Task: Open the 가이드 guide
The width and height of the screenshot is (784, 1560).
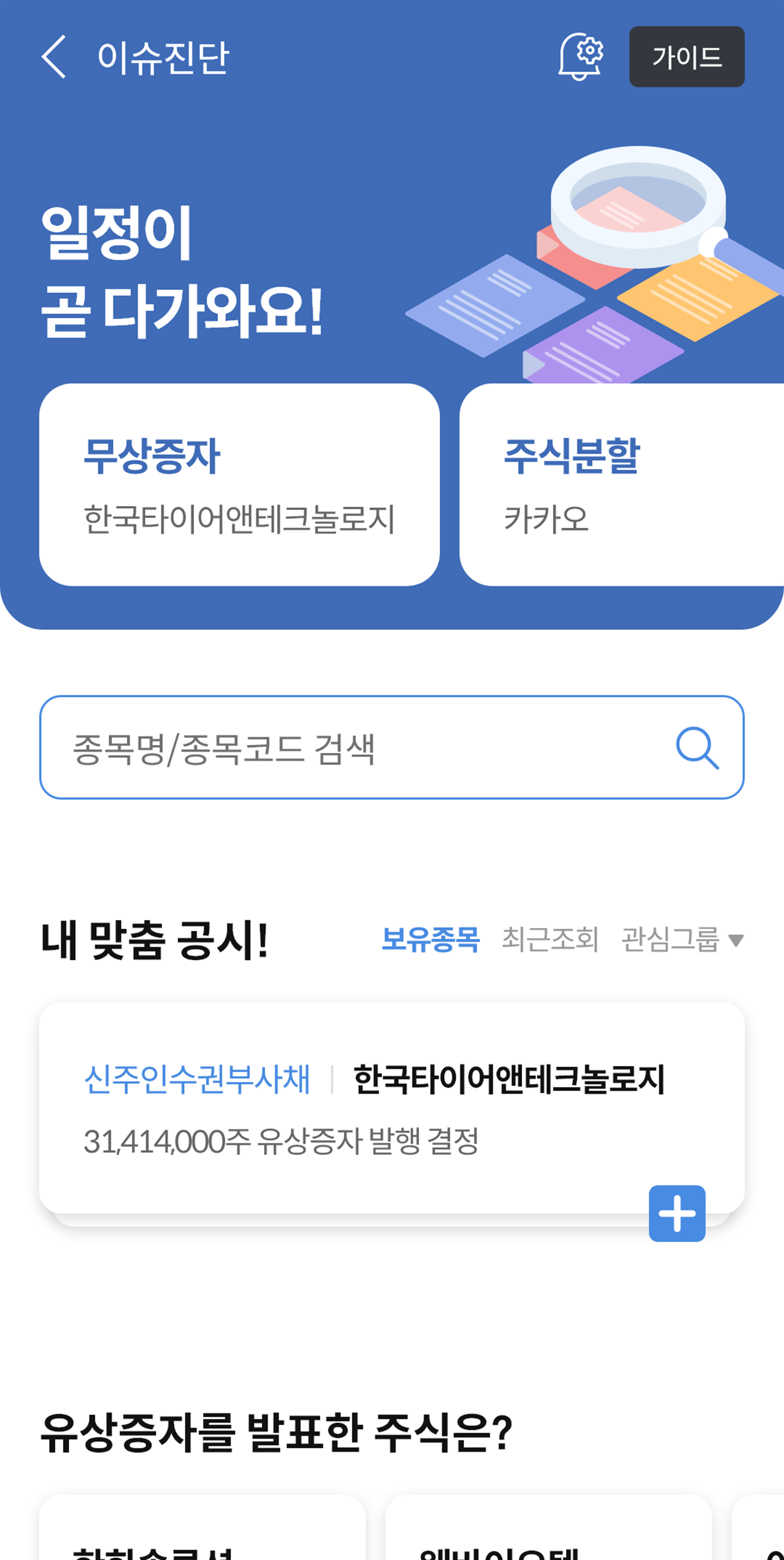Action: [x=687, y=57]
